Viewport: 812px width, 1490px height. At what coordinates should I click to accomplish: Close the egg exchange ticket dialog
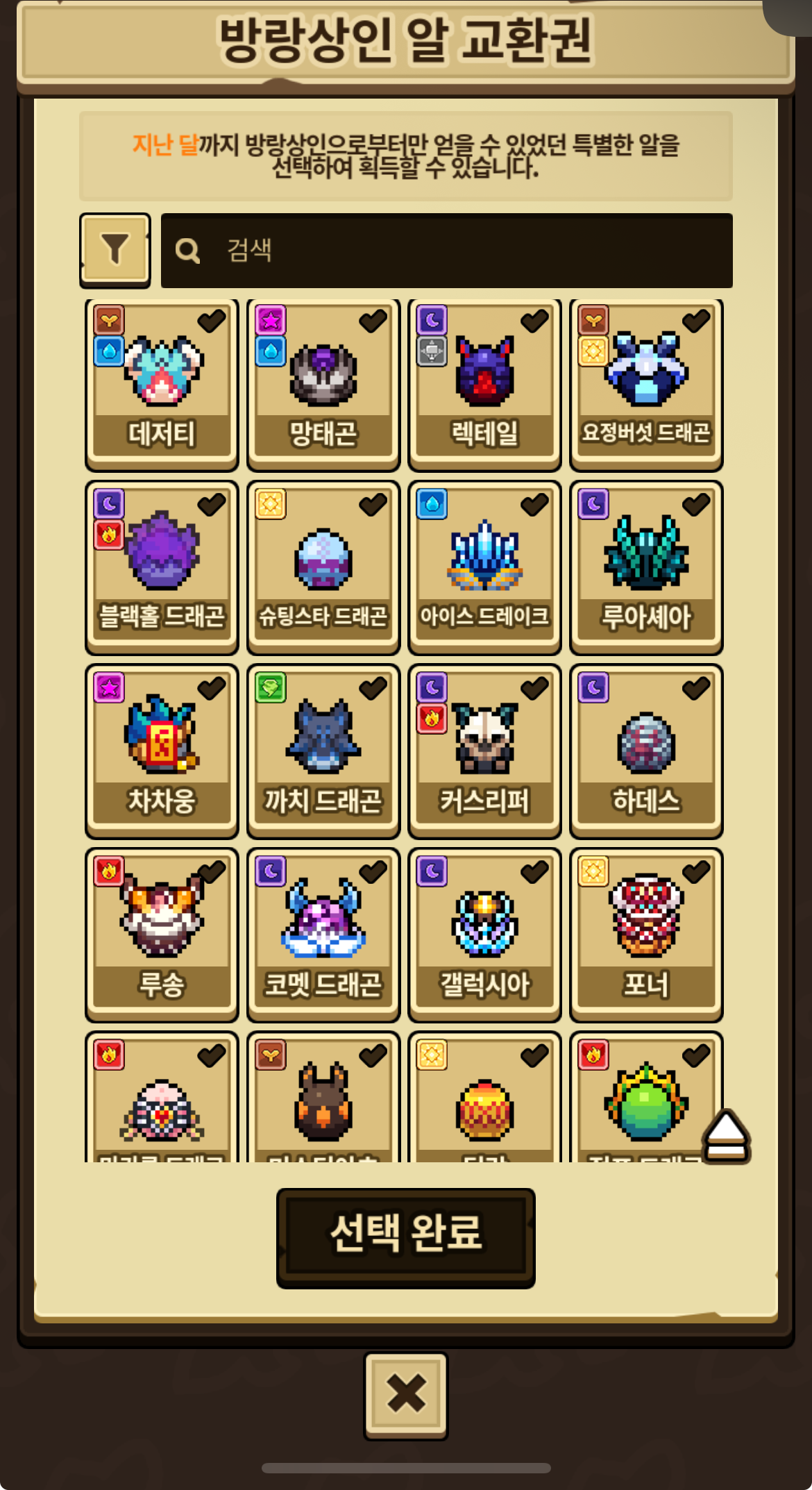click(x=406, y=1396)
